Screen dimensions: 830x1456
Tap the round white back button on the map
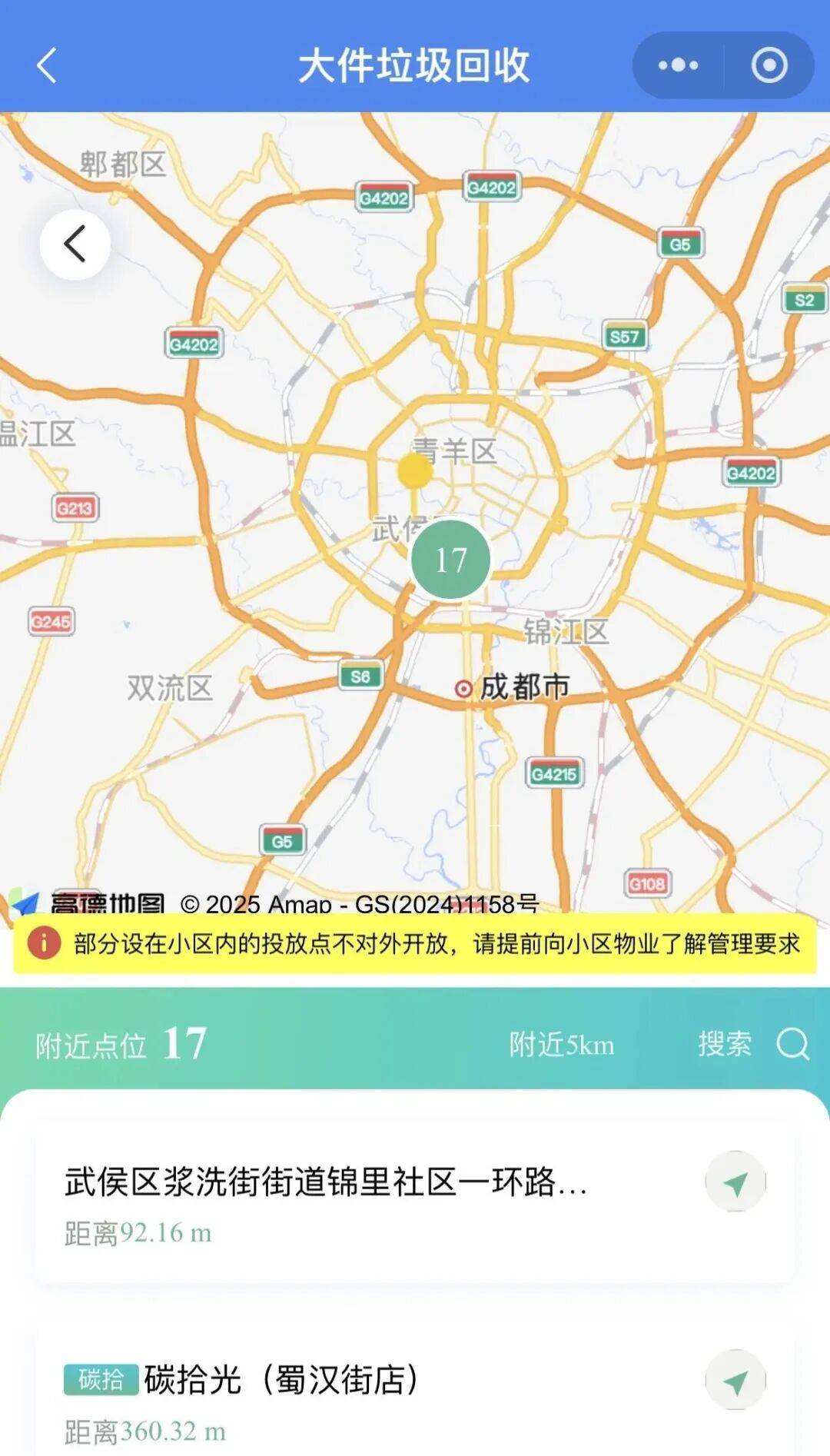point(75,244)
